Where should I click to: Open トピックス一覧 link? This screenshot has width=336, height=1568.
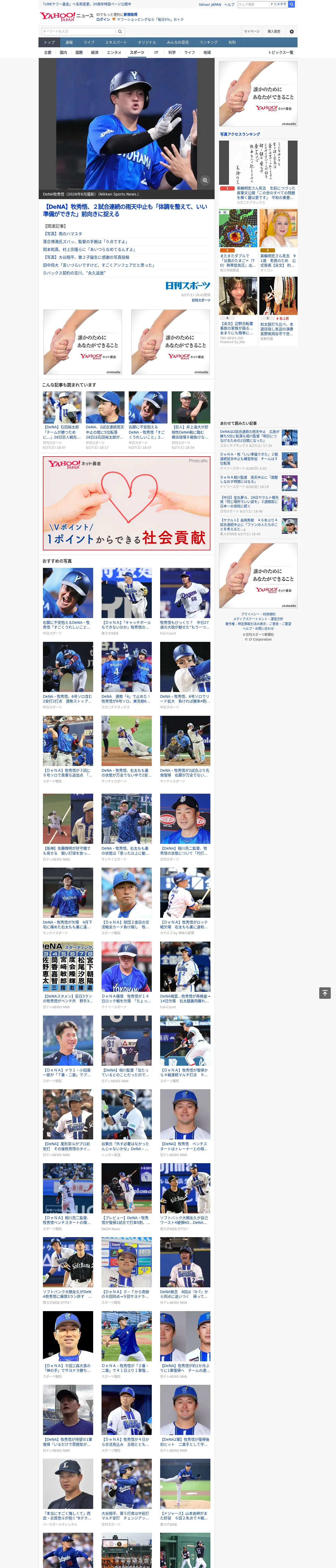(281, 52)
